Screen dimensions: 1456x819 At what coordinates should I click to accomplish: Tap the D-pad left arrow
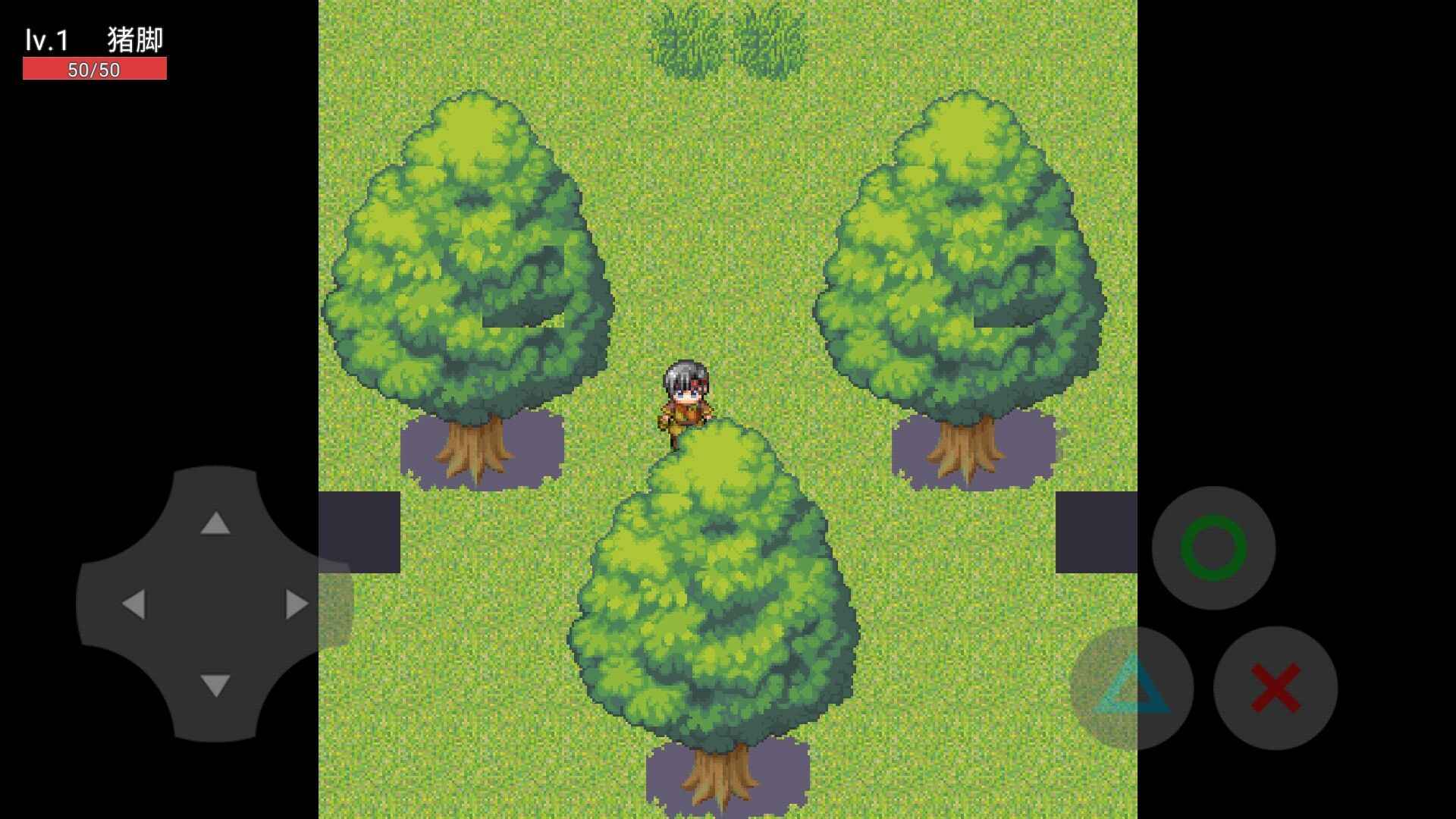tap(134, 604)
